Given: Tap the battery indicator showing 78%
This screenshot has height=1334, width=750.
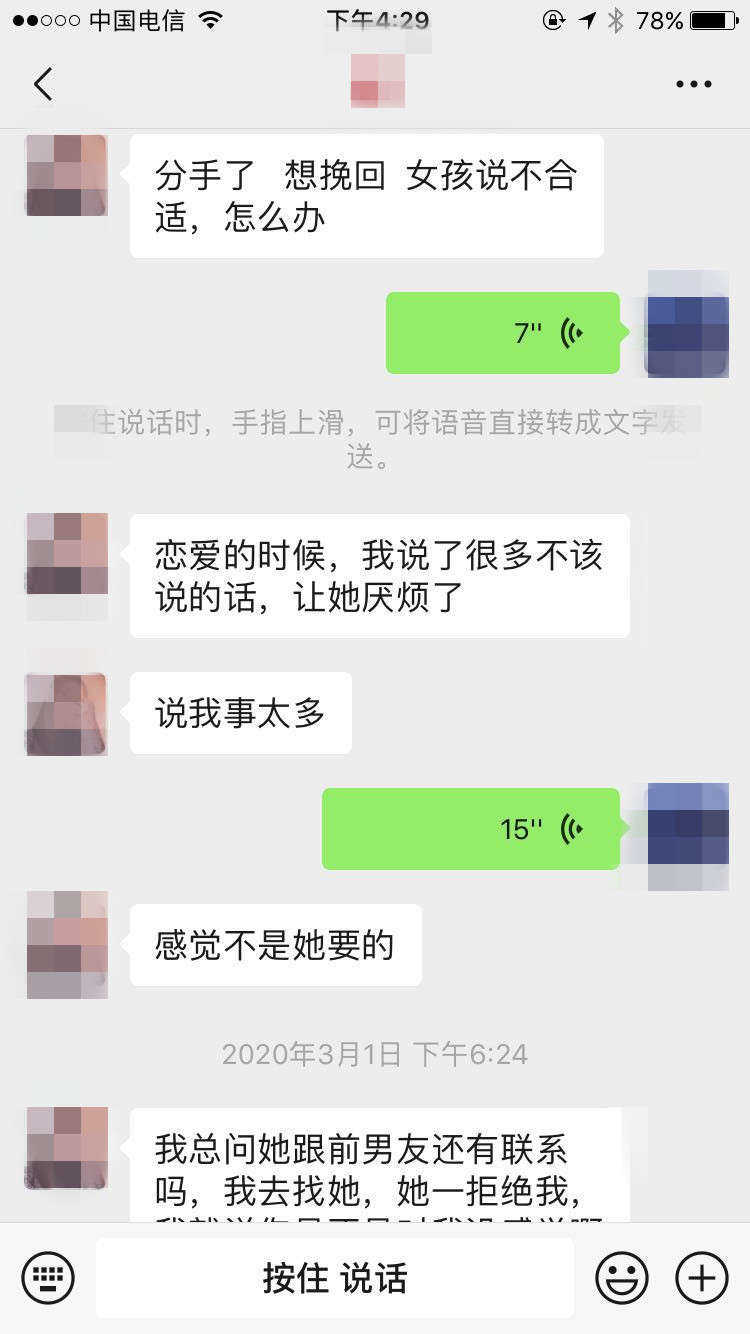Looking at the screenshot, I should coord(688,18).
